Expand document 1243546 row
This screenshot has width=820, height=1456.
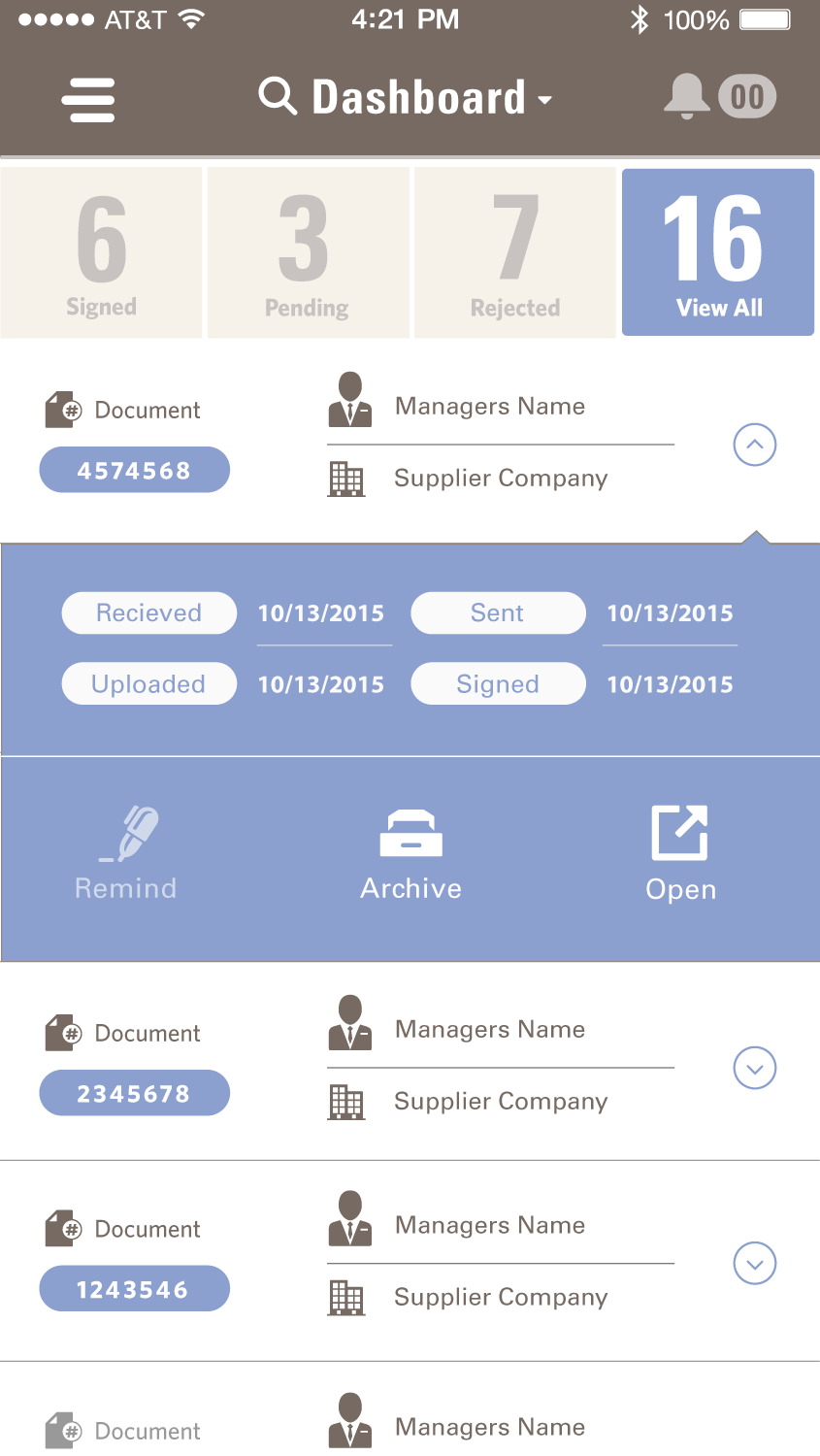[x=755, y=1264]
